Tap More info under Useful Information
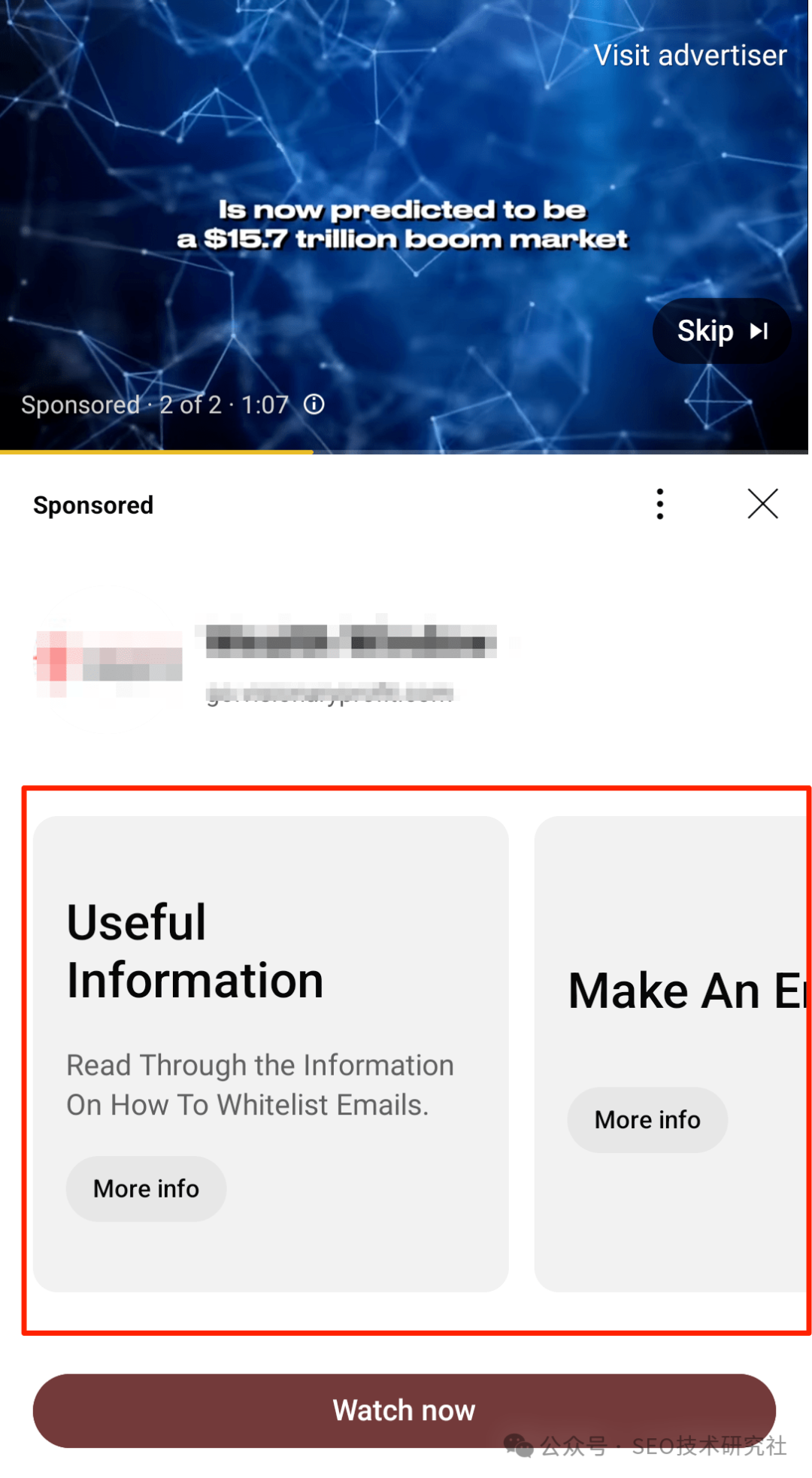 (146, 1188)
